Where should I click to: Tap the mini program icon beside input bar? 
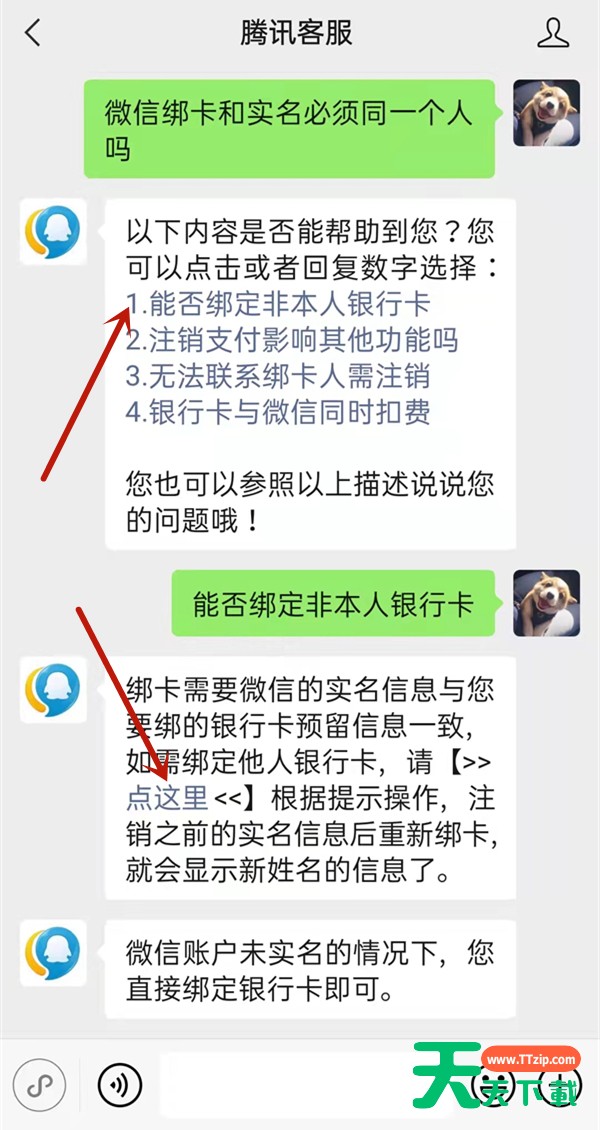pos(40,1085)
